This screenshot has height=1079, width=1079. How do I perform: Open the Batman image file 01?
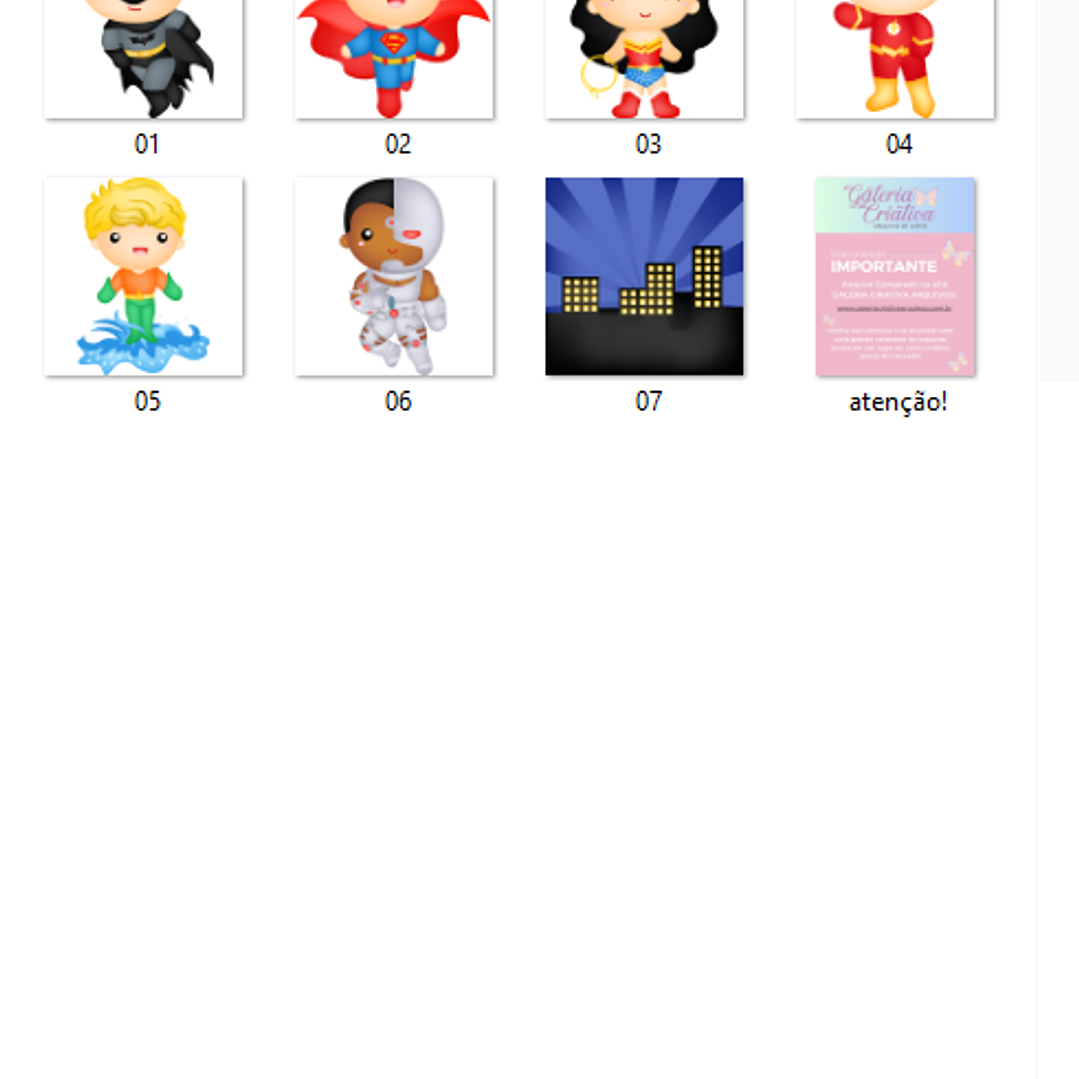click(144, 60)
